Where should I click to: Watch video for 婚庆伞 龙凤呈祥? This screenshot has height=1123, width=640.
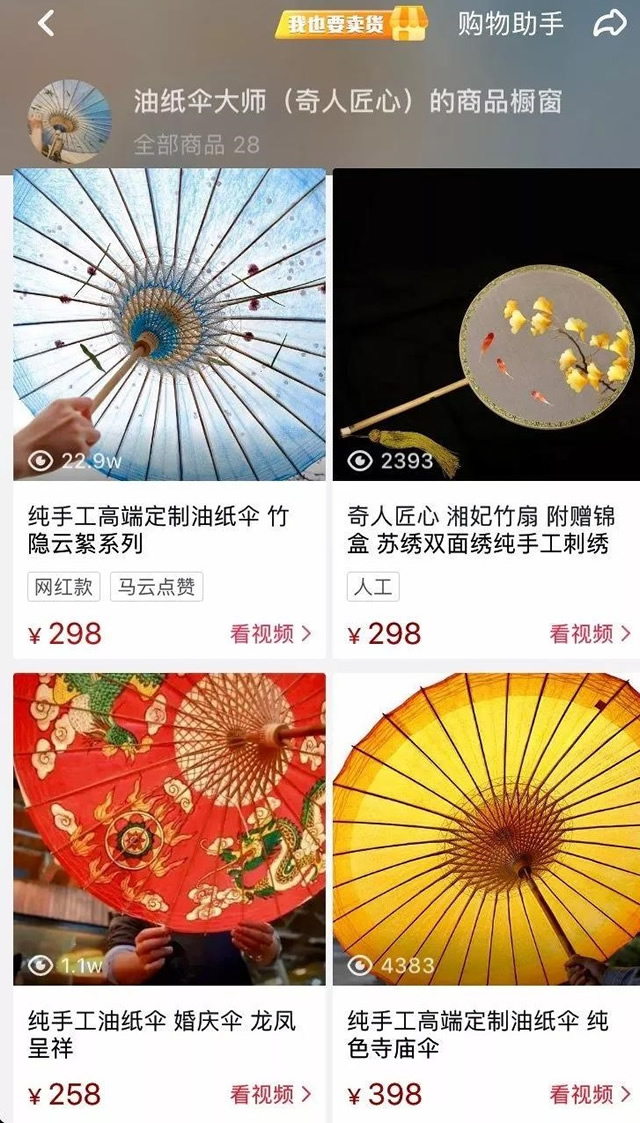click(271, 1094)
